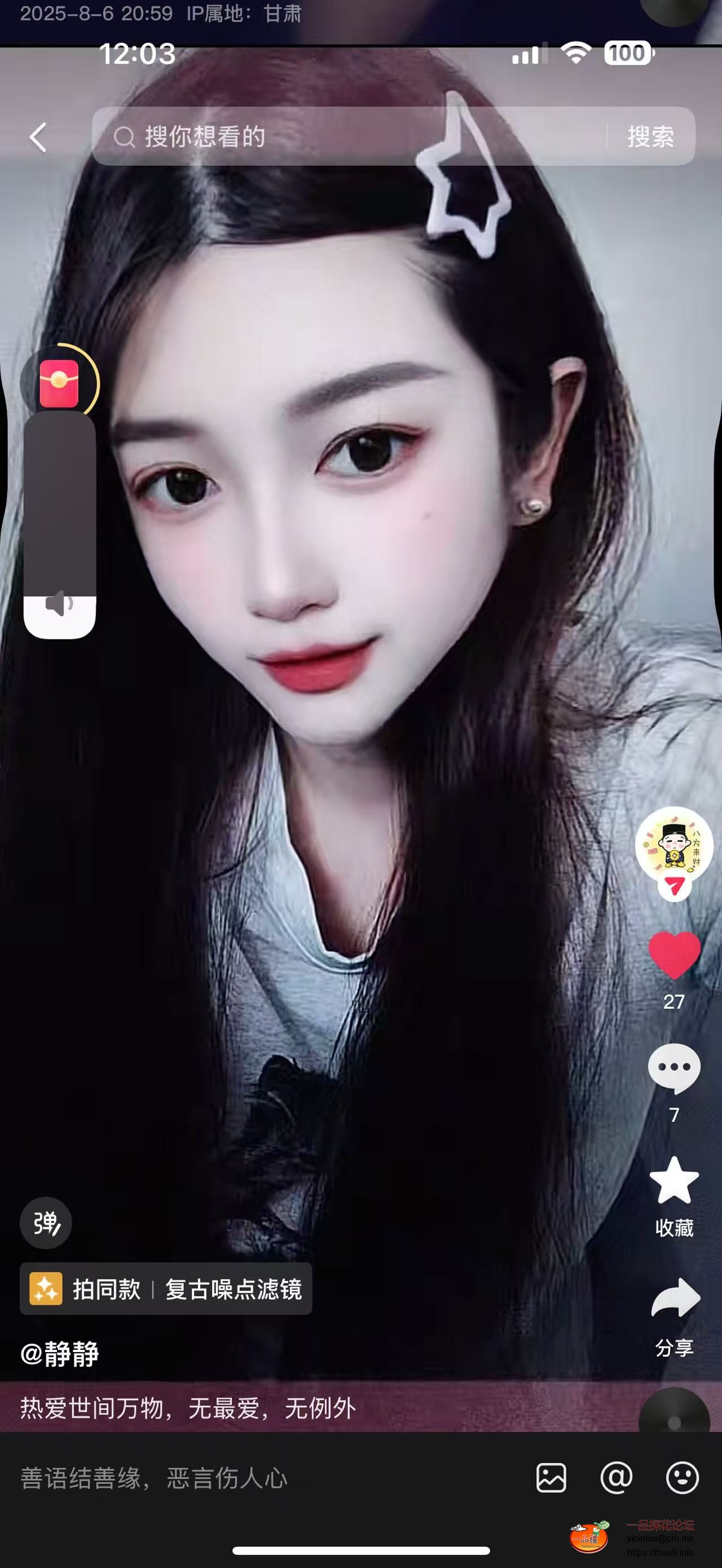722x1568 pixels.
Task: Open the red envelope reward icon
Action: click(x=59, y=383)
